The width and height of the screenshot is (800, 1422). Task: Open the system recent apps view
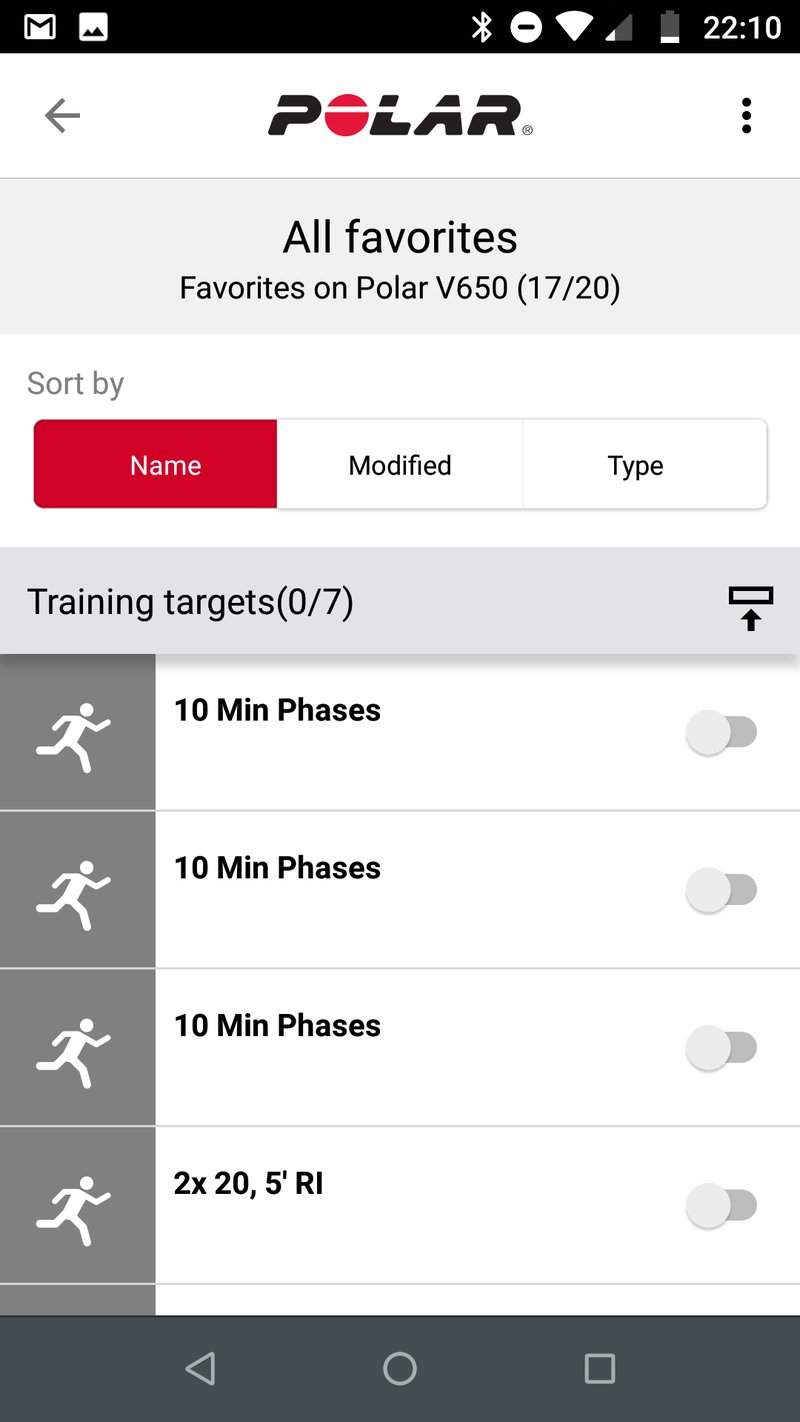tap(599, 1368)
